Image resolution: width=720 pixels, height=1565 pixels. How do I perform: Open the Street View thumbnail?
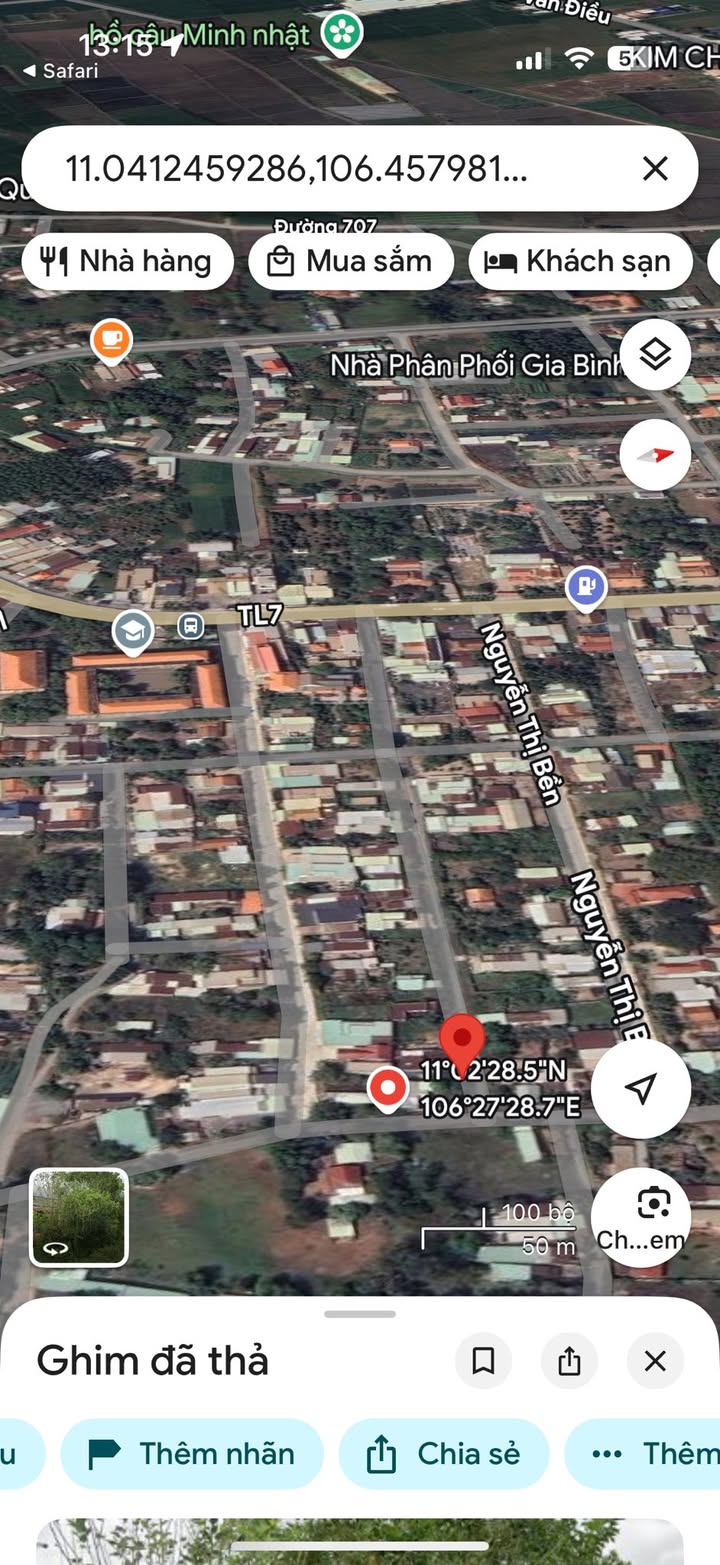click(79, 1217)
